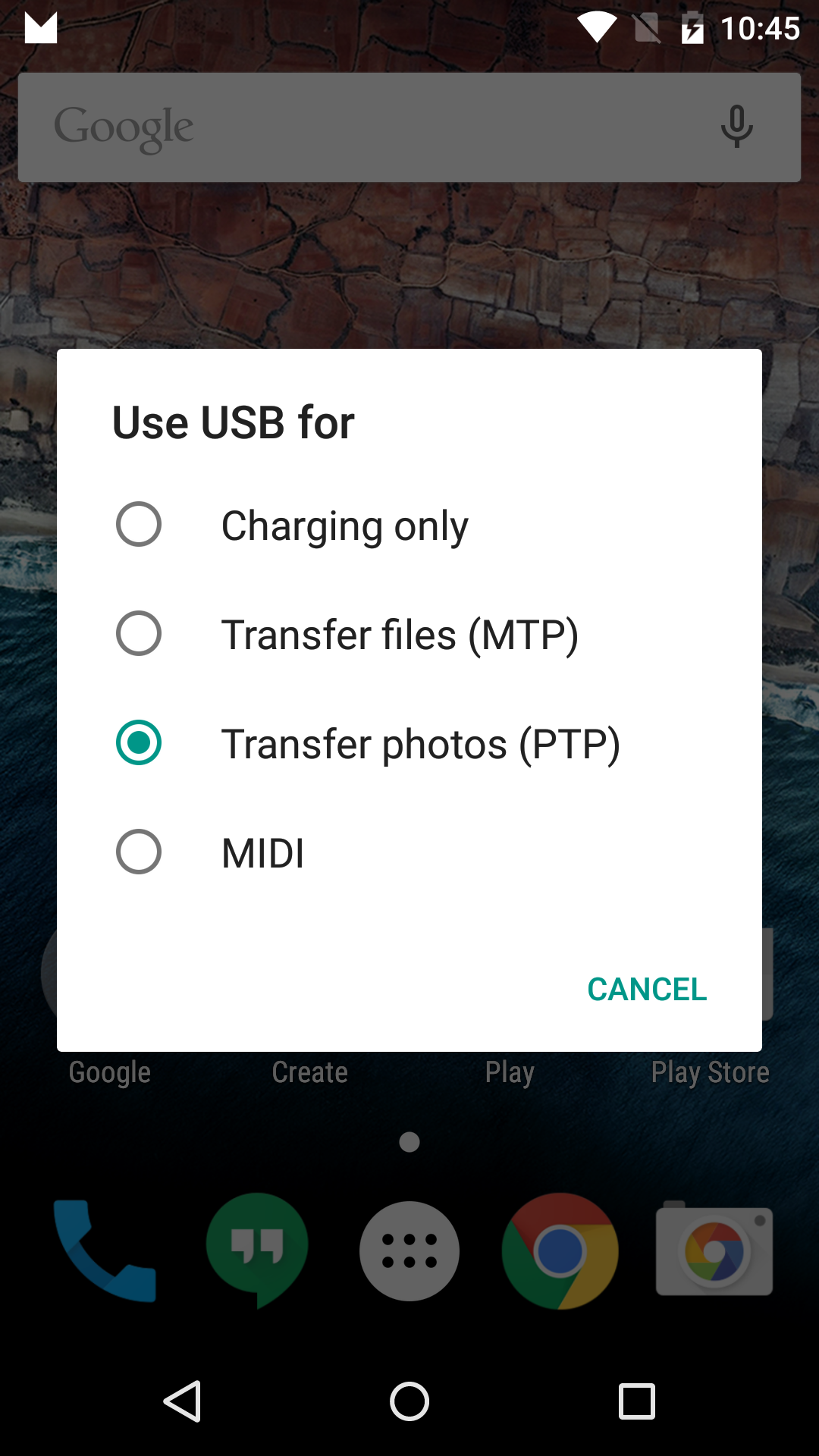This screenshot has width=819, height=1456.
Task: Choose Transfer files (MTP)
Action: (409, 634)
